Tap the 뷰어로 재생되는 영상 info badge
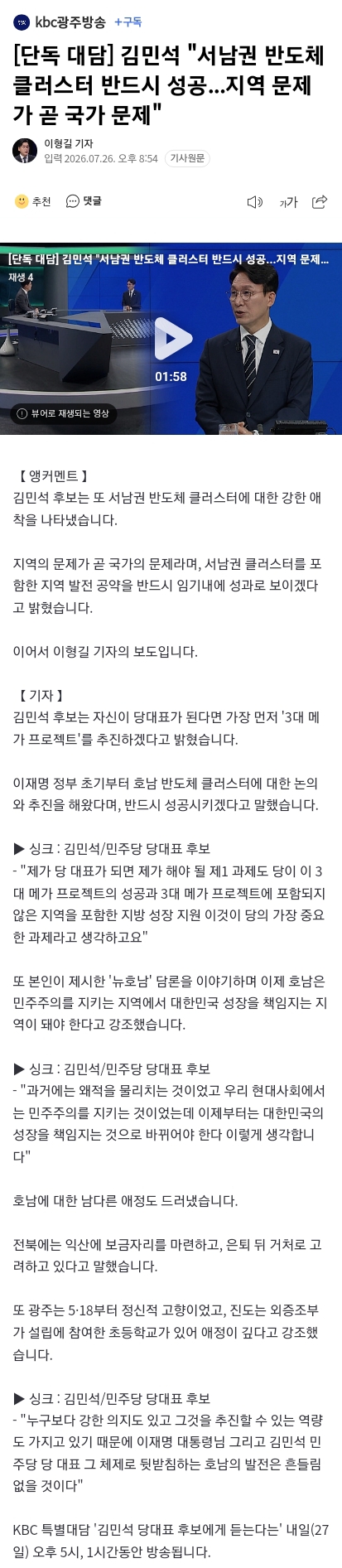The height and width of the screenshot is (1568, 342). (x=63, y=413)
